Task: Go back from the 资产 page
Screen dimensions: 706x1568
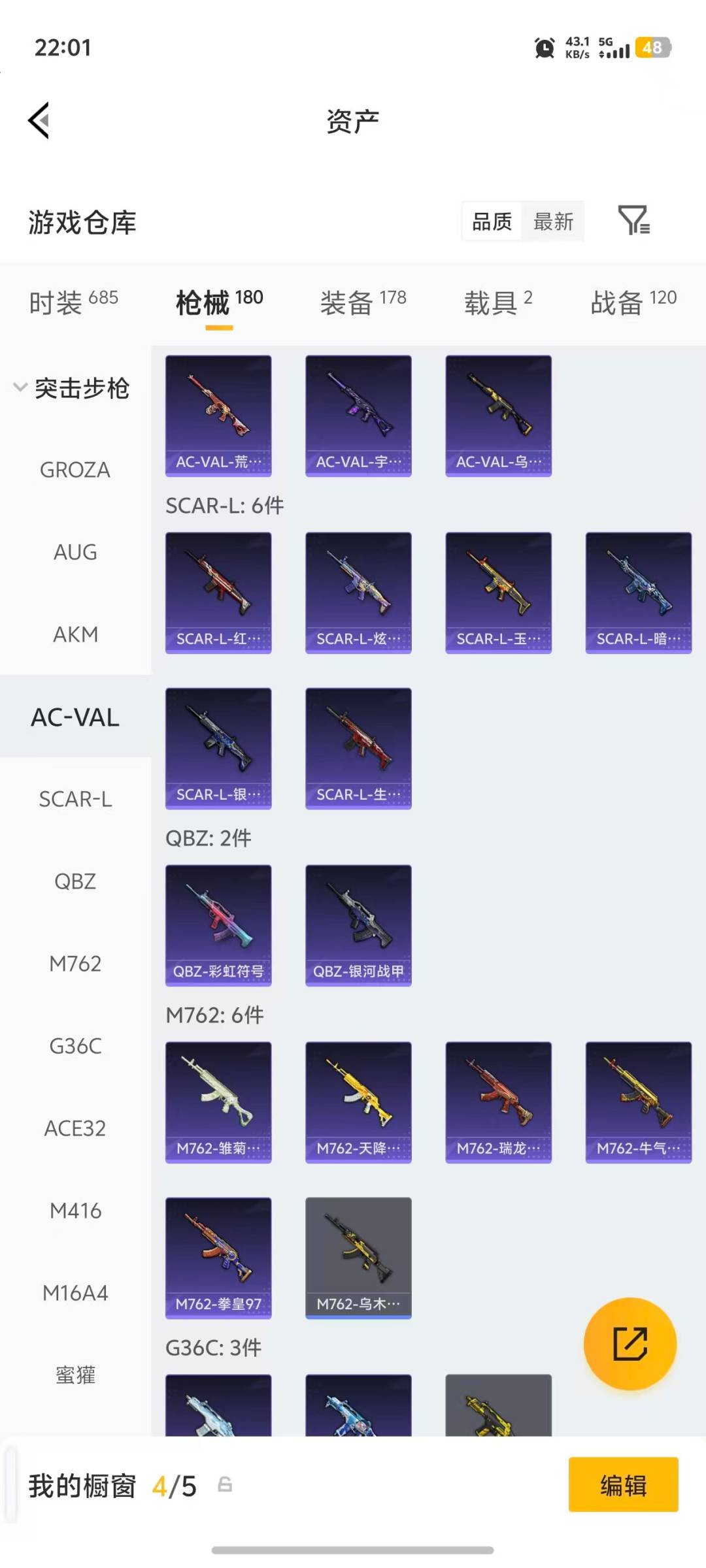Action: 39,121
